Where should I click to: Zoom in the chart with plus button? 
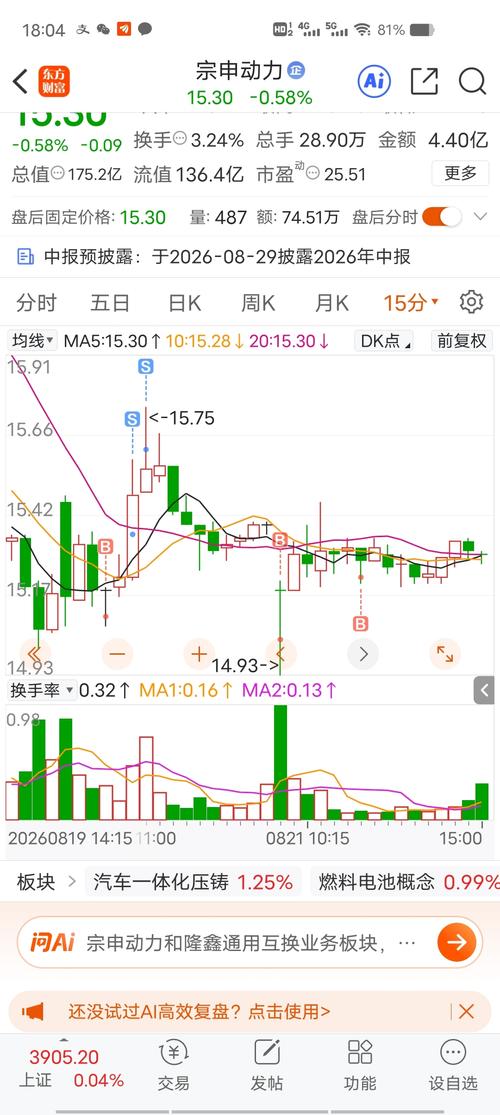tap(199, 653)
